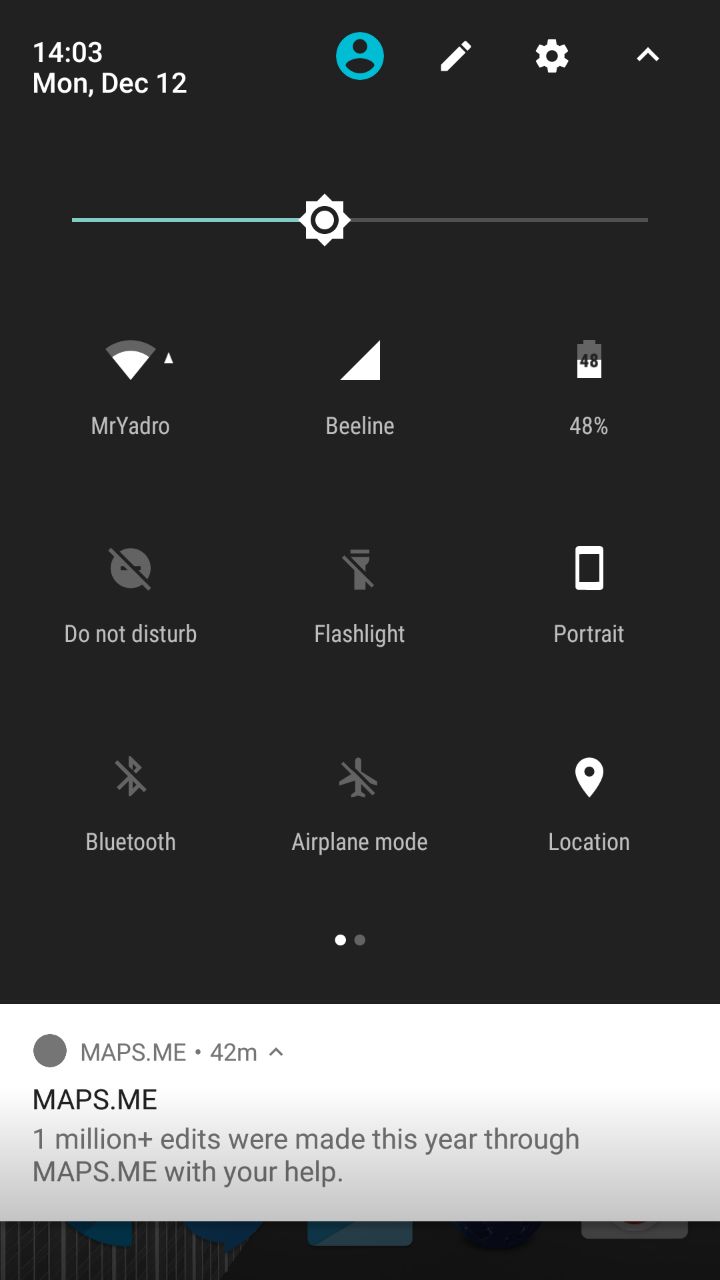Open battery details from 48% tile
This screenshot has width=720, height=1280.
click(589, 385)
